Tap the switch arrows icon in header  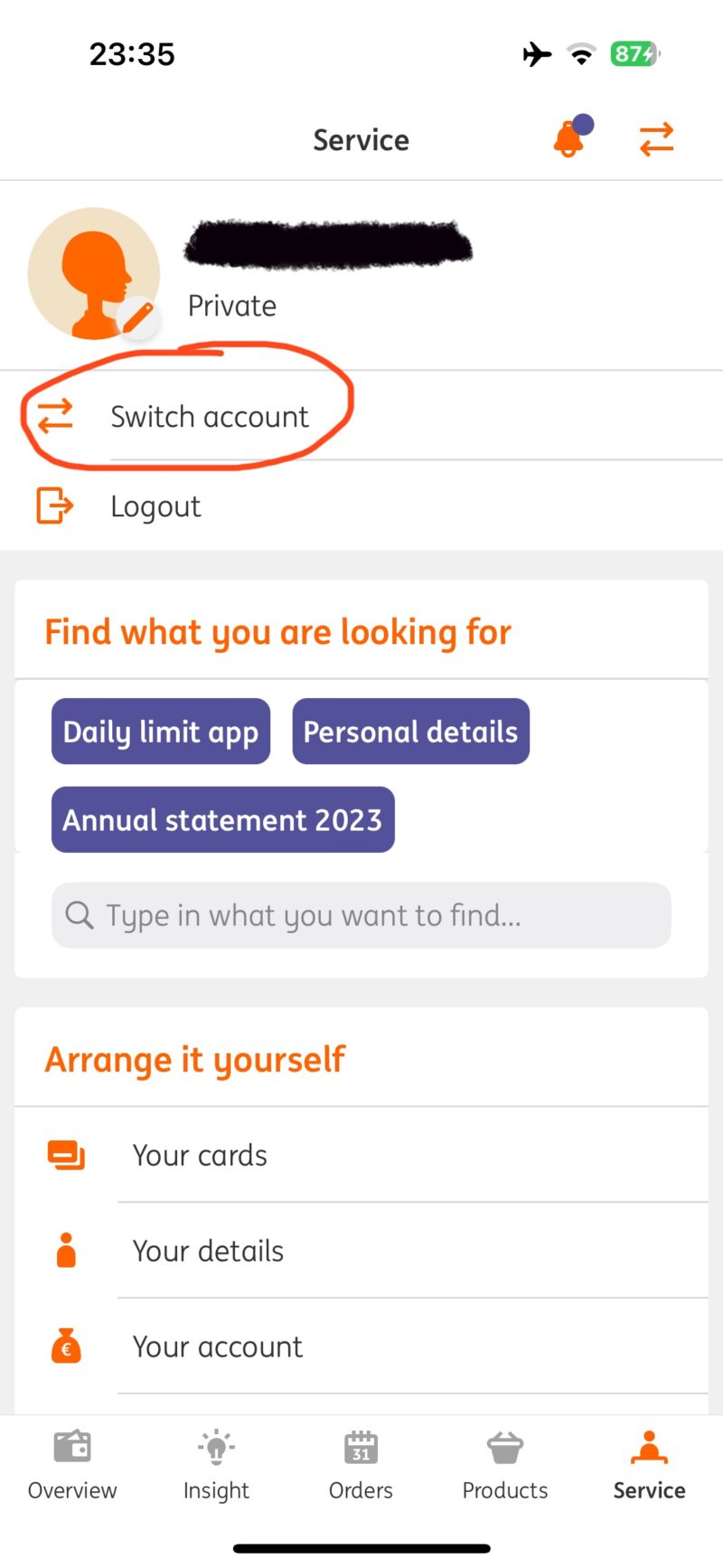coord(657,139)
